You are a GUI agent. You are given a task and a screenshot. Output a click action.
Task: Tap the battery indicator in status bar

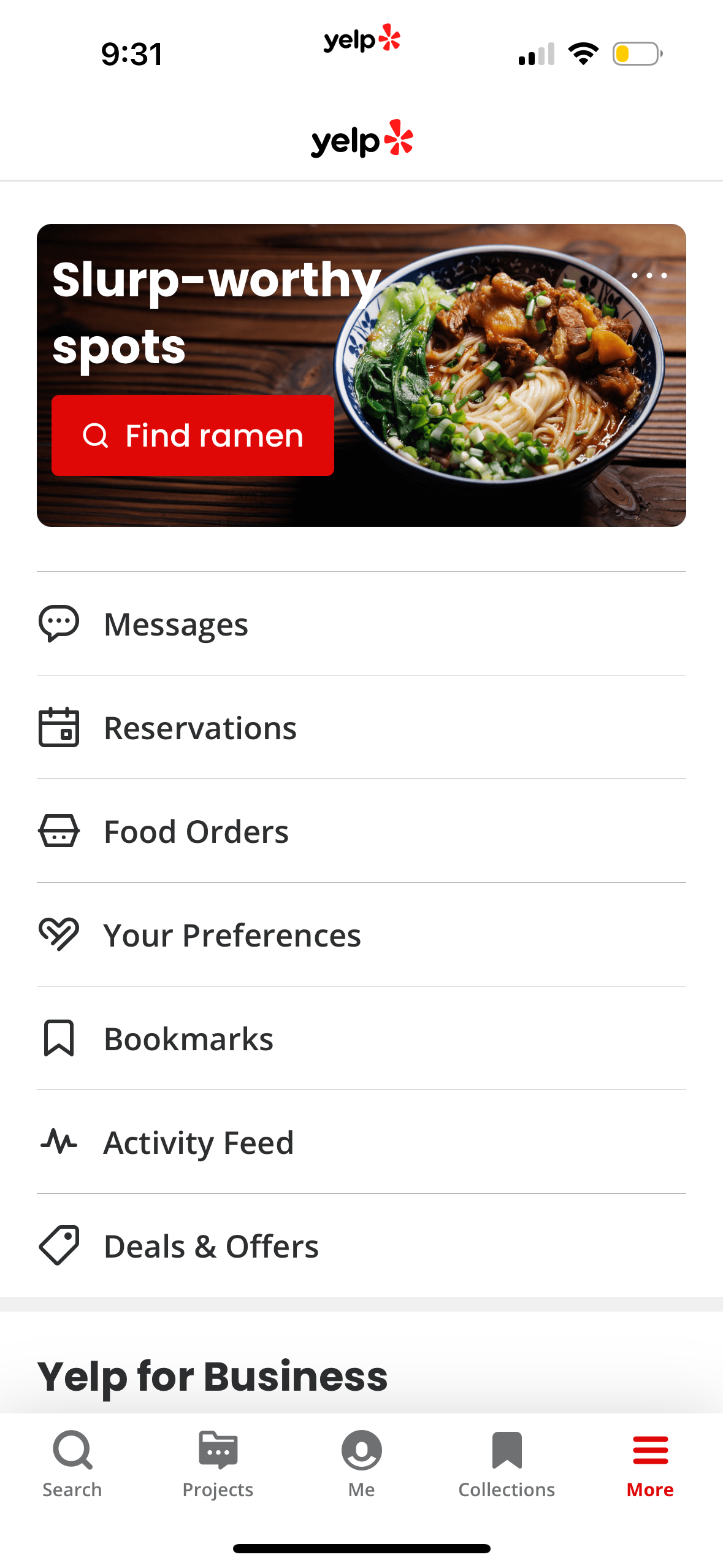point(638,54)
